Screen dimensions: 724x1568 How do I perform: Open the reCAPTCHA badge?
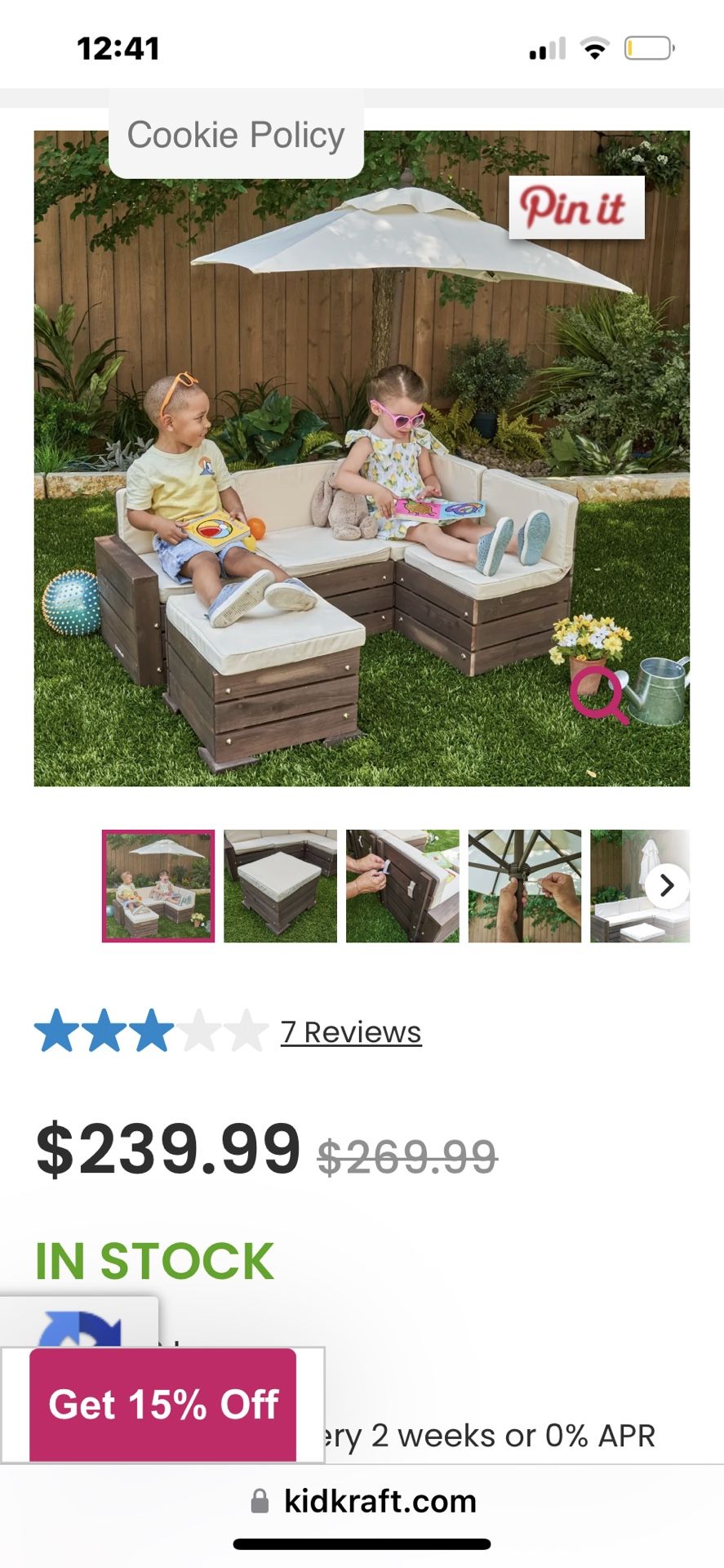[x=79, y=1323]
